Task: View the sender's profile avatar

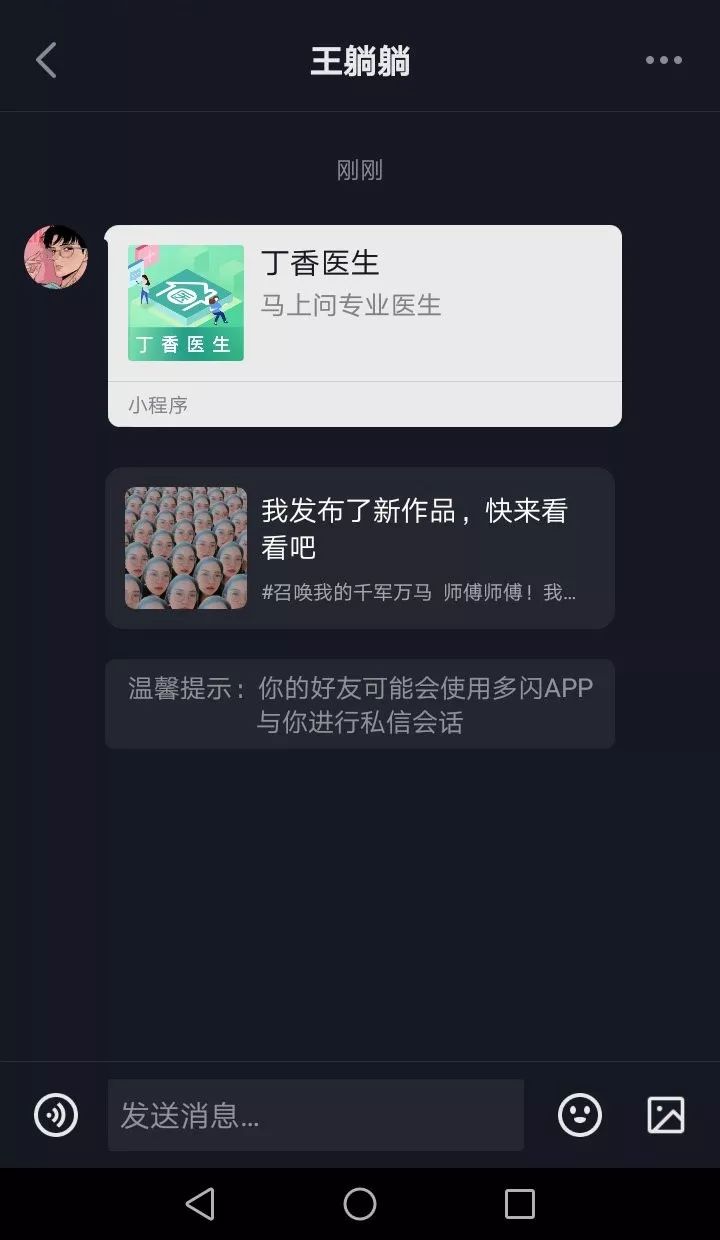Action: [56, 256]
